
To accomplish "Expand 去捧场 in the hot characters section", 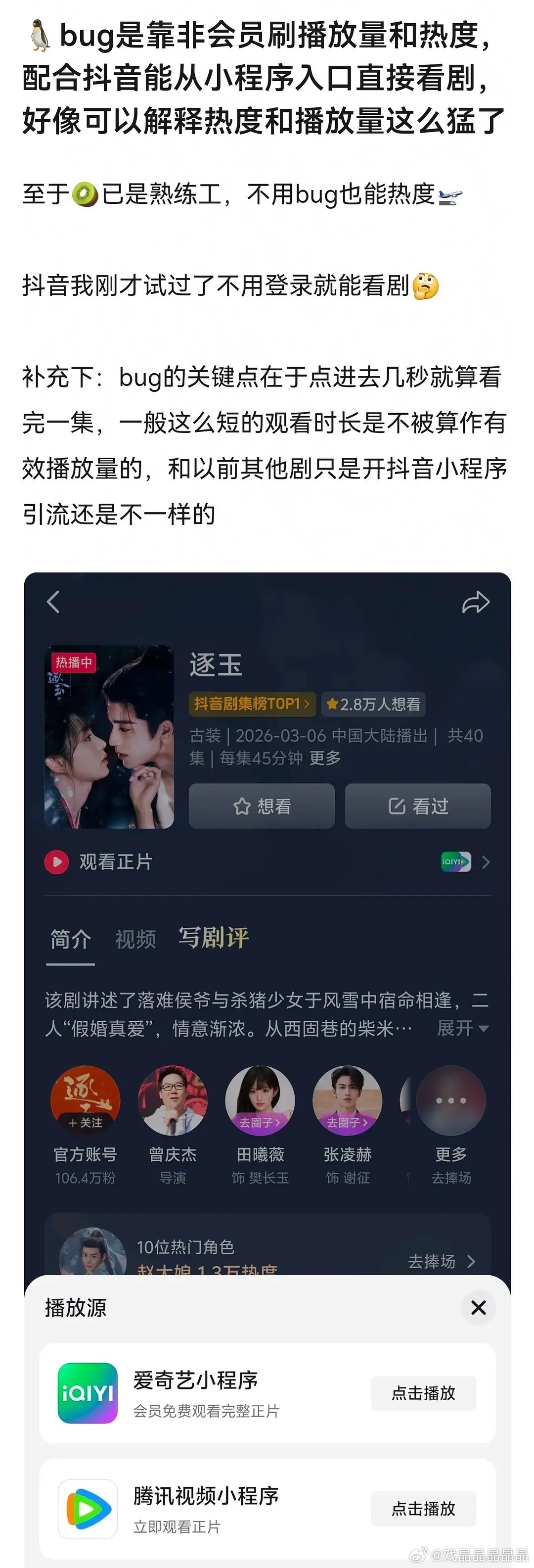I will tap(431, 1262).
